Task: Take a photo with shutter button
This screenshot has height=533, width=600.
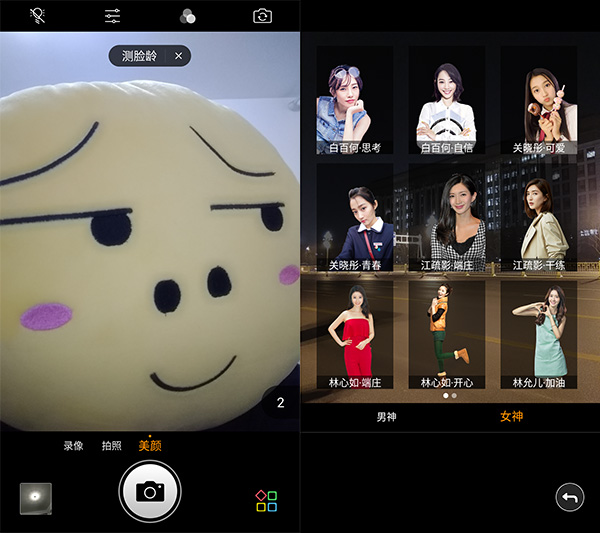Action: 150,491
